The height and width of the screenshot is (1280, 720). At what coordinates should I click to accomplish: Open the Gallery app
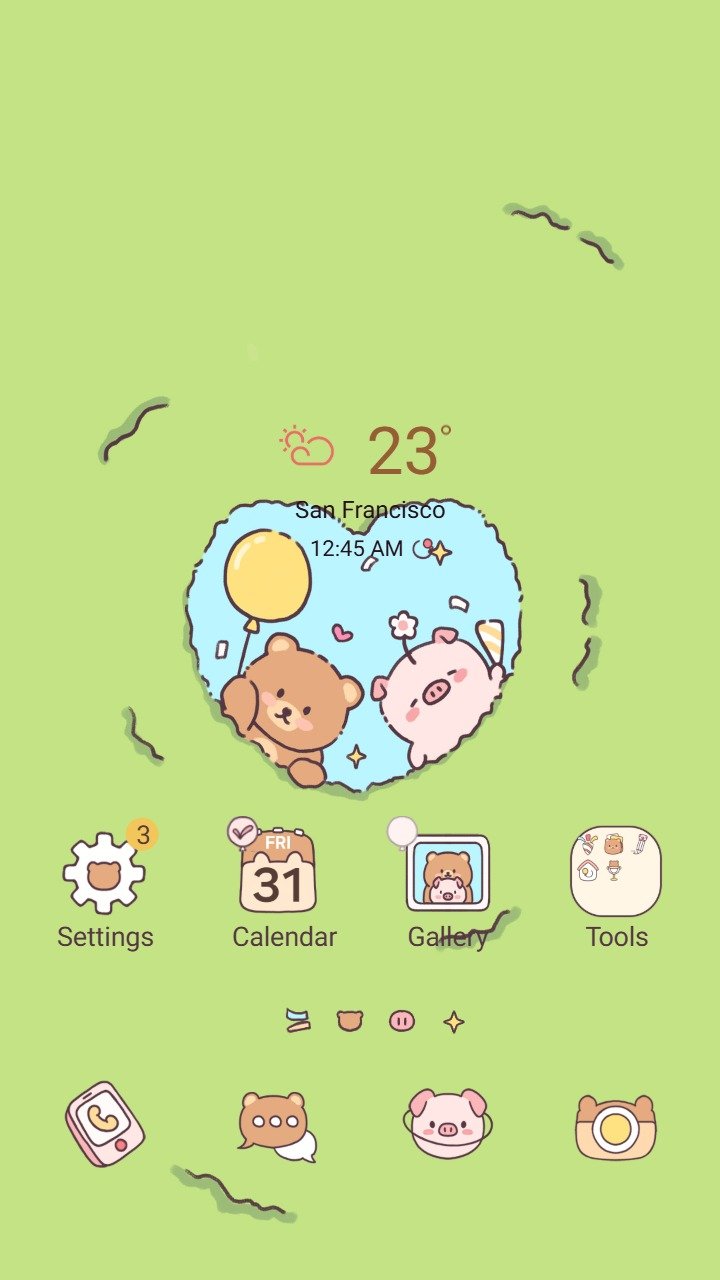click(x=447, y=874)
